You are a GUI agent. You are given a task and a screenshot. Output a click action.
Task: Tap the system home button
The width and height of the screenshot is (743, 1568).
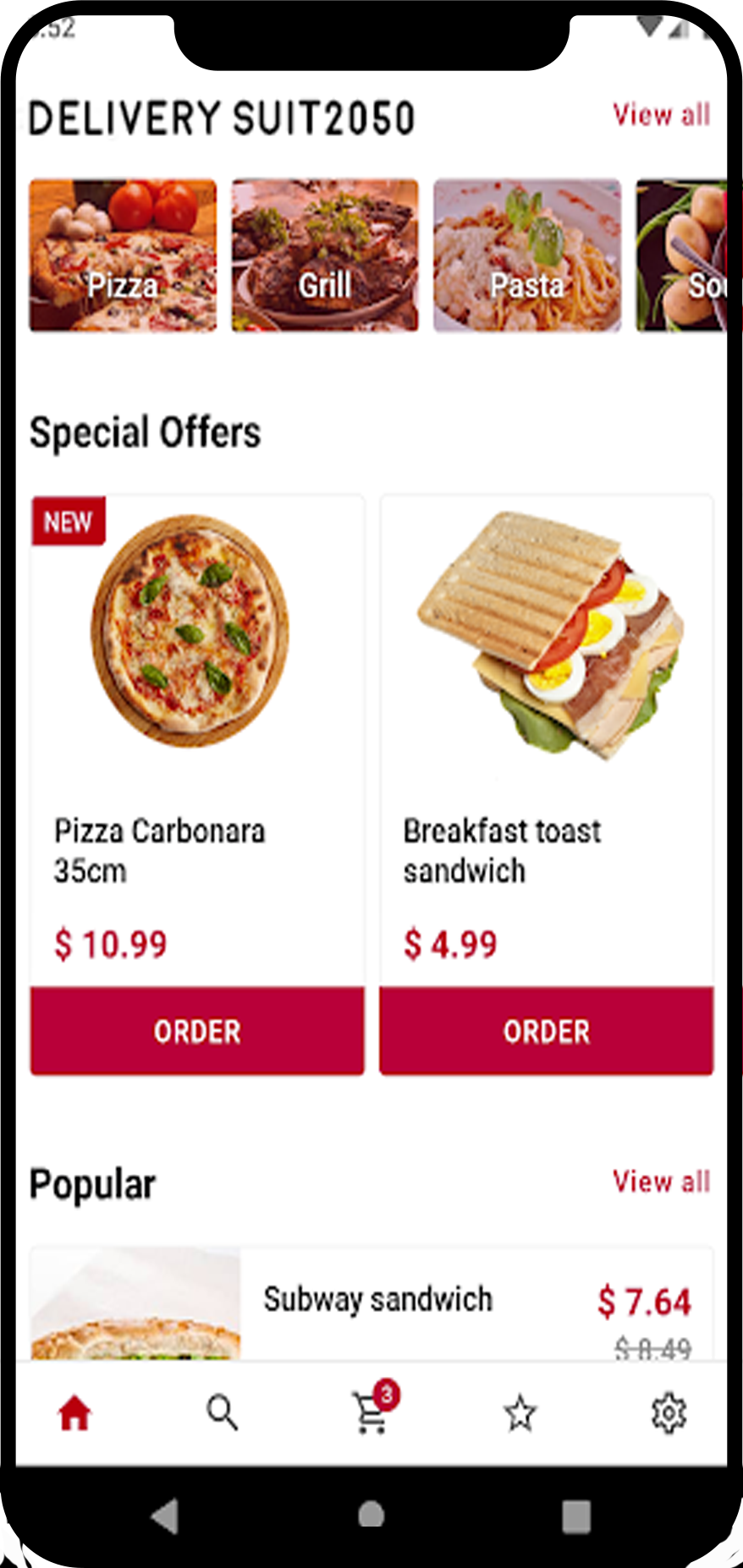(x=371, y=1516)
